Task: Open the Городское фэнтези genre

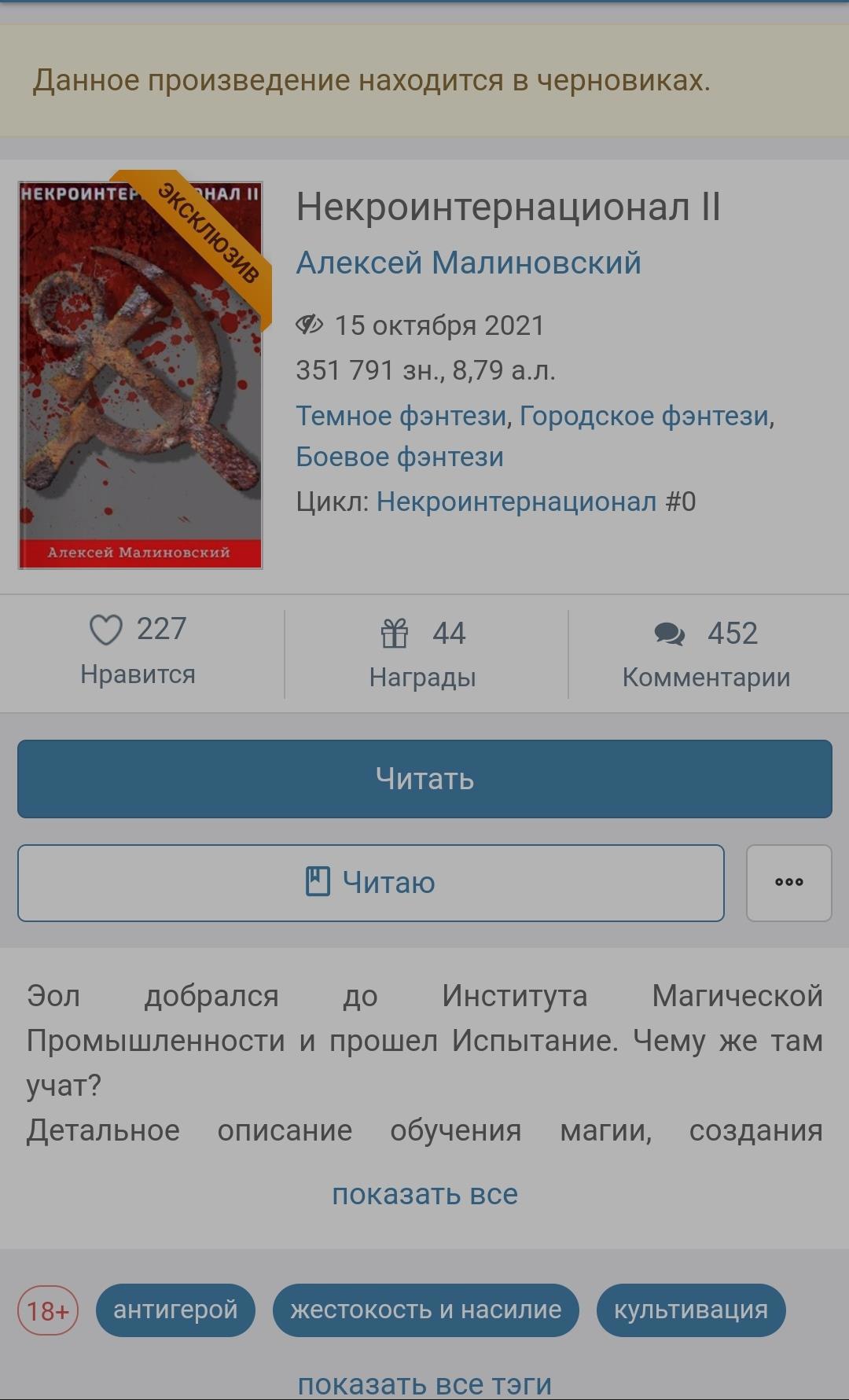Action: pos(644,416)
